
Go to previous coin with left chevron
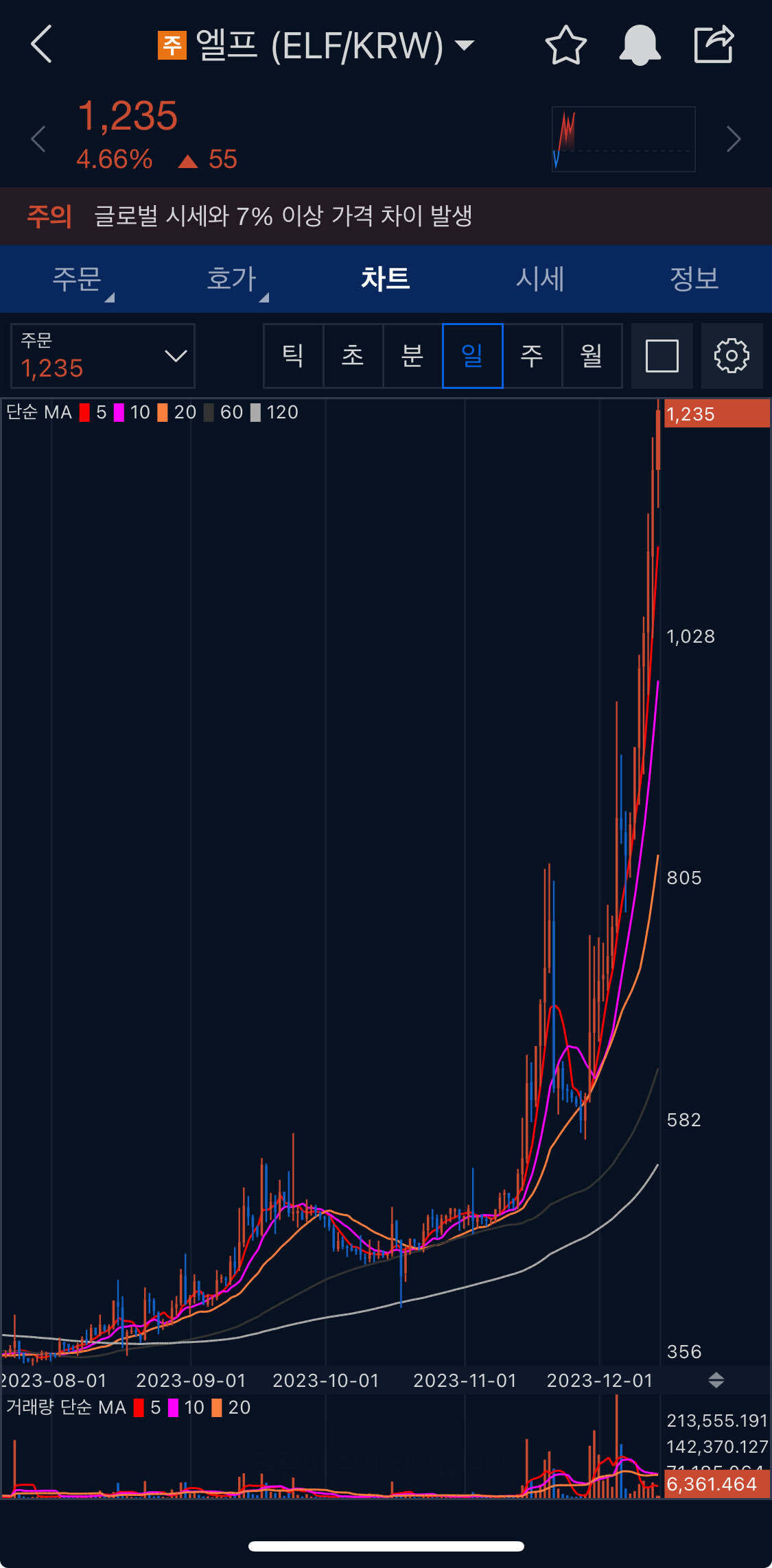click(x=39, y=139)
